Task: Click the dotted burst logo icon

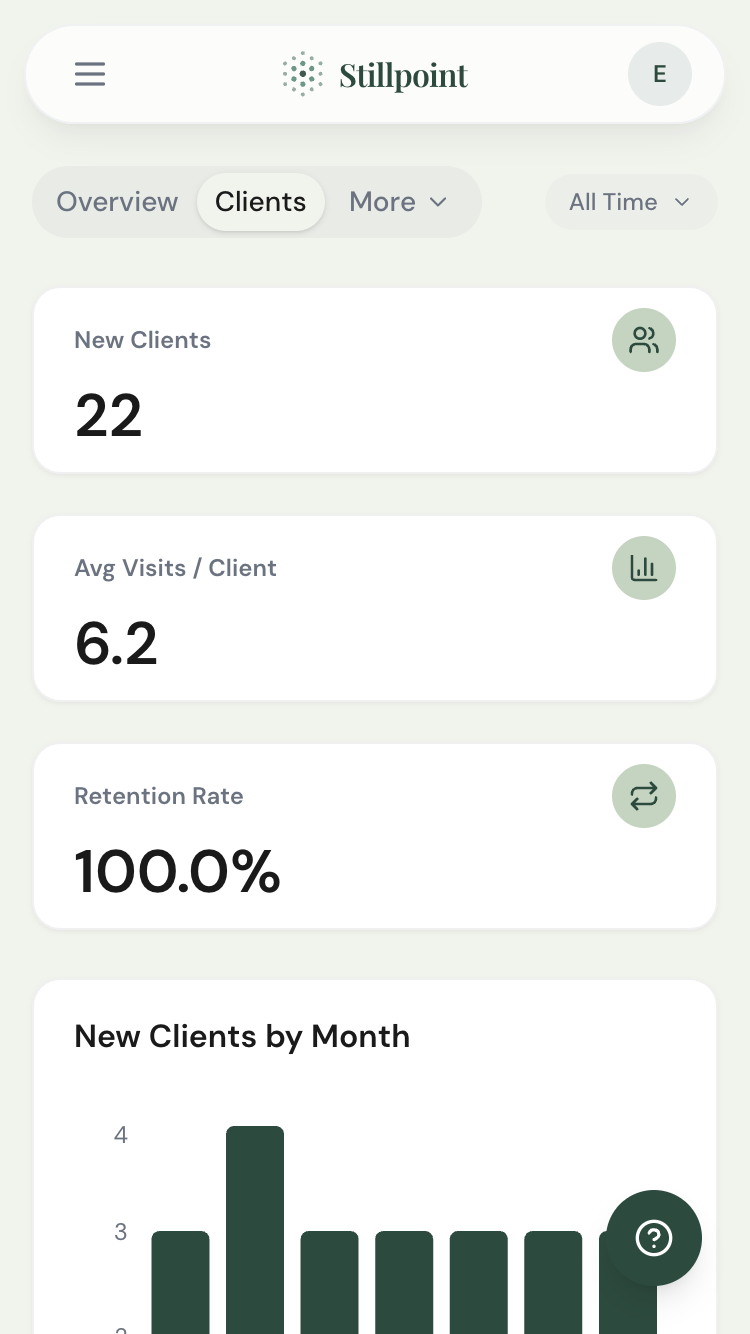Action: point(301,73)
